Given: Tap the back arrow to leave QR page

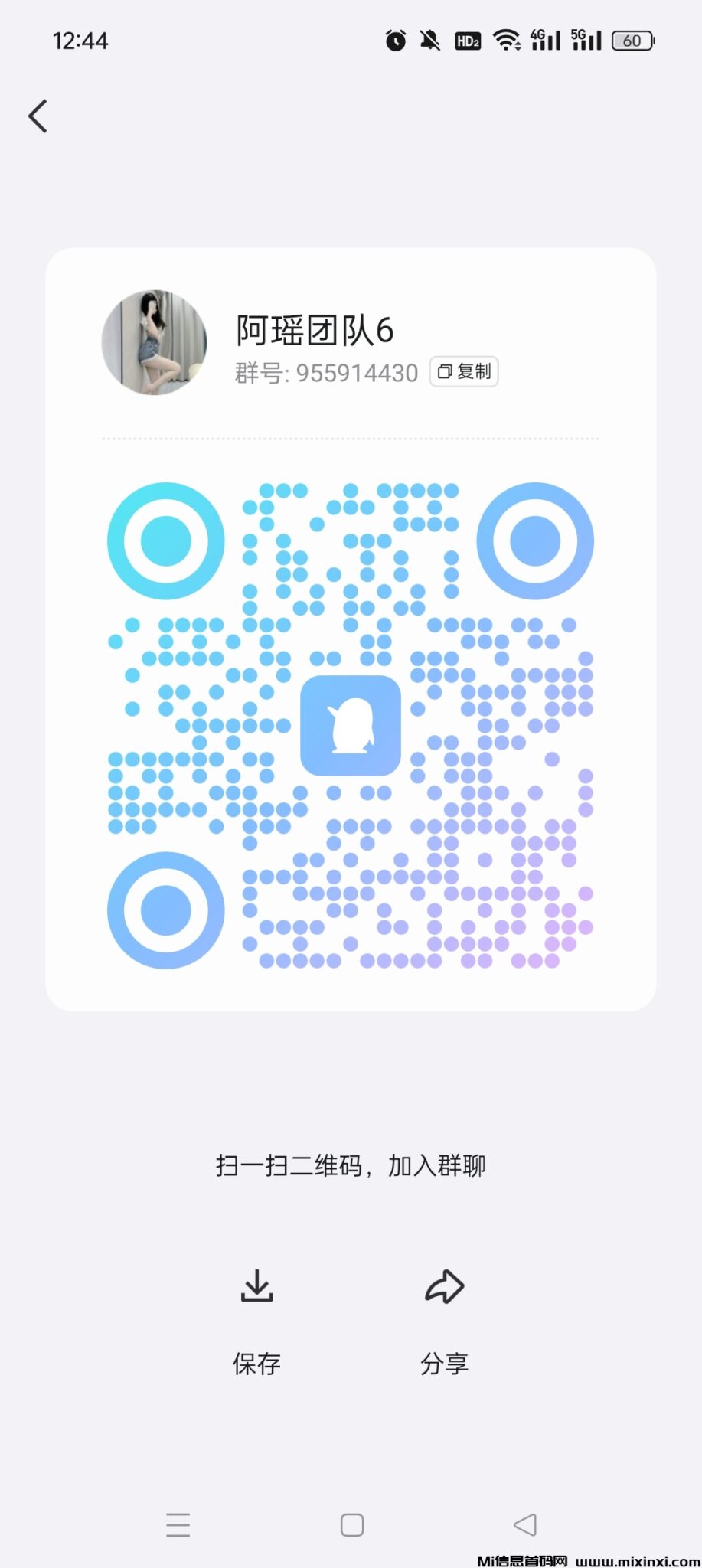Looking at the screenshot, I should (x=38, y=115).
